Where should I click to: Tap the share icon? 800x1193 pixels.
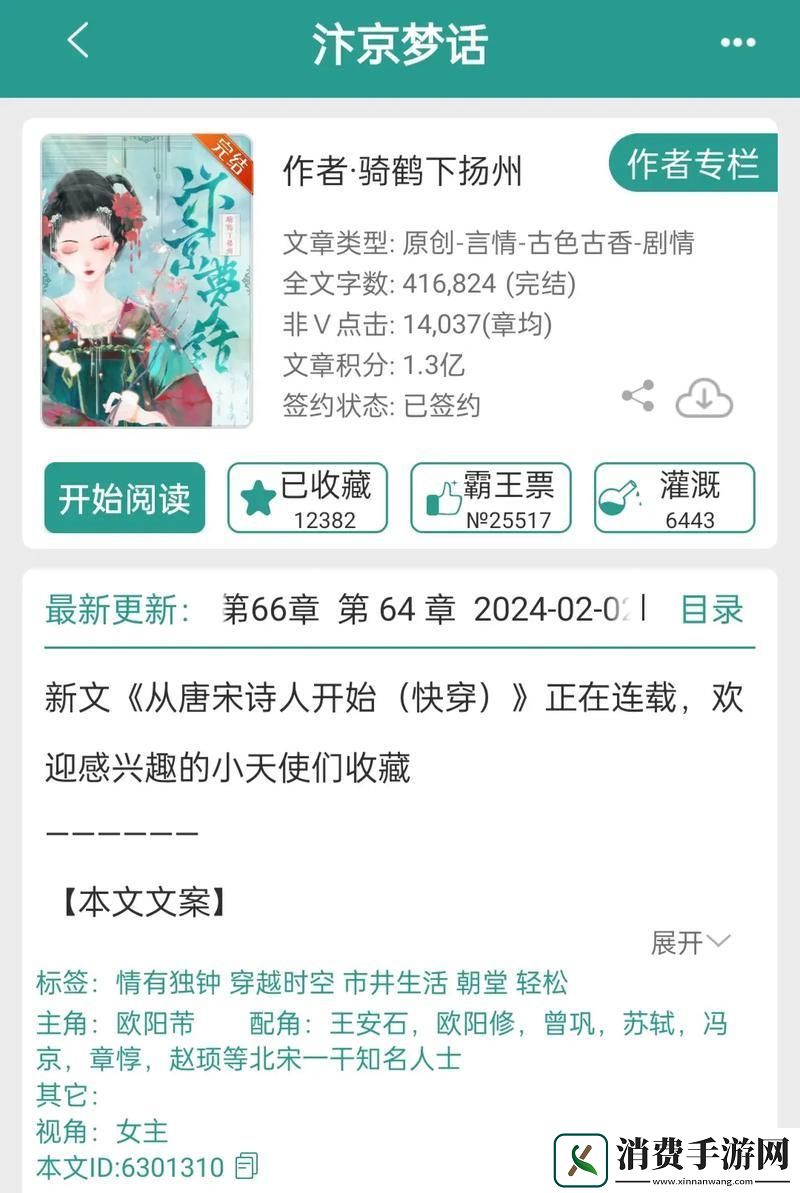640,396
